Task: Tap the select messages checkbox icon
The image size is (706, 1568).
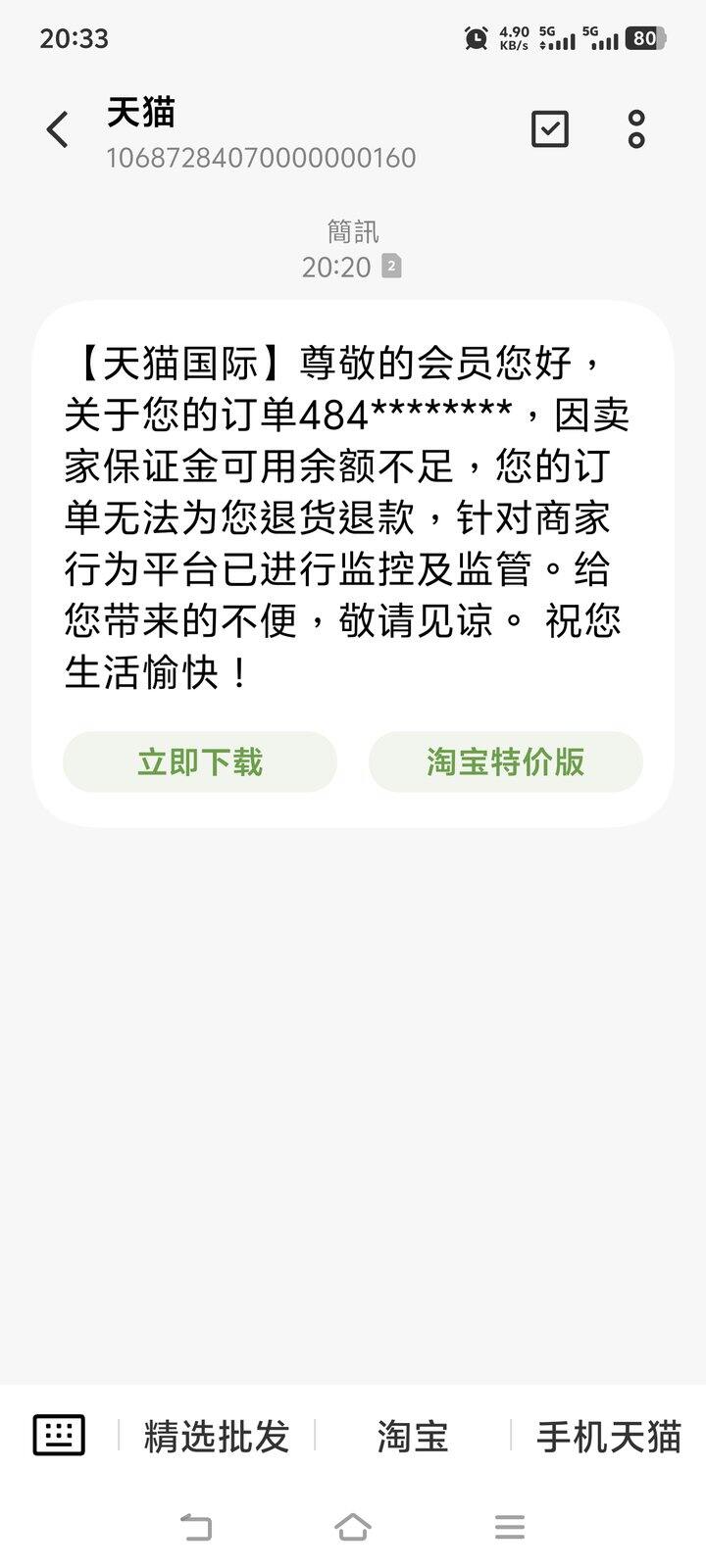Action: click(x=549, y=128)
